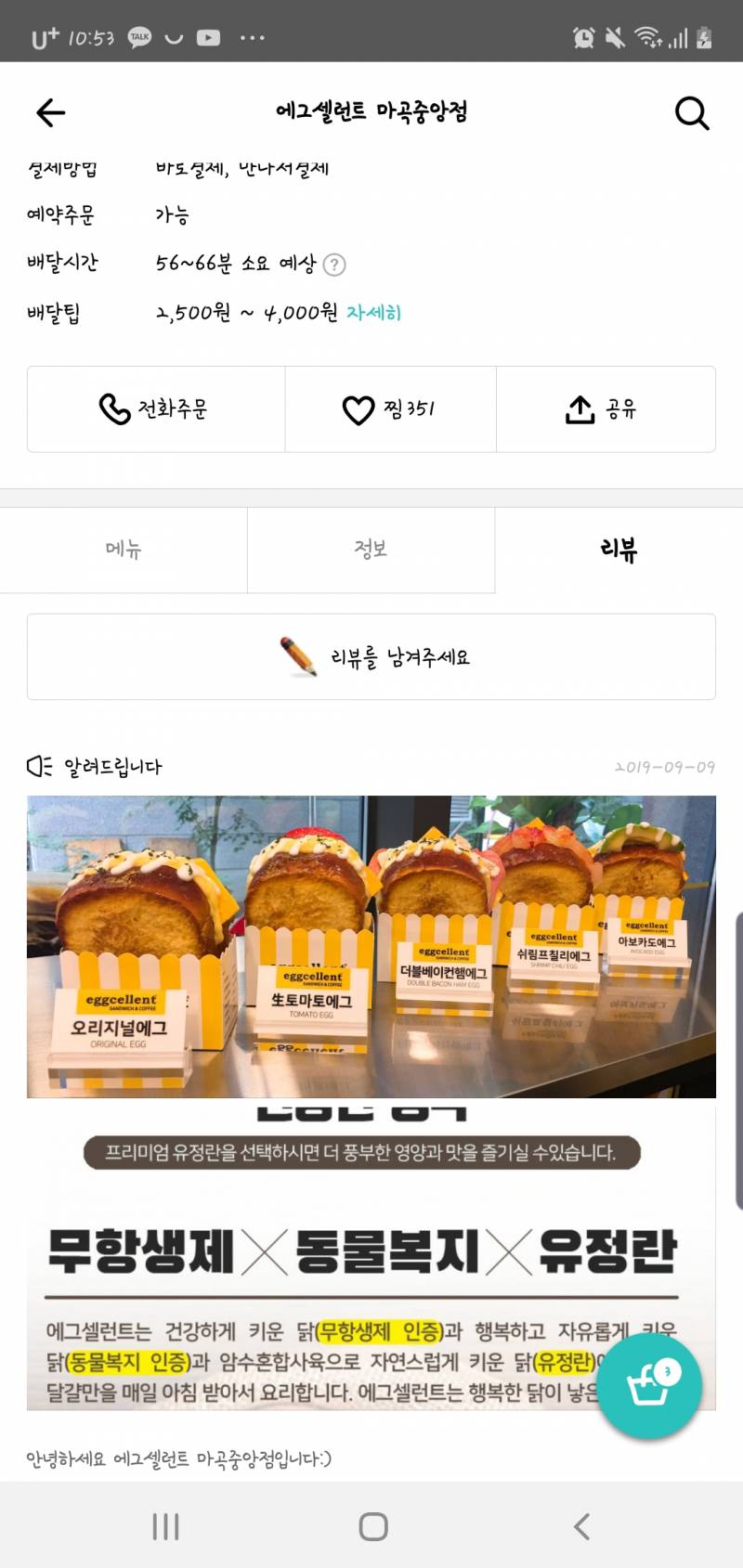Switch to the 정보 tab
Viewport: 743px width, 1568px height.
[371, 549]
